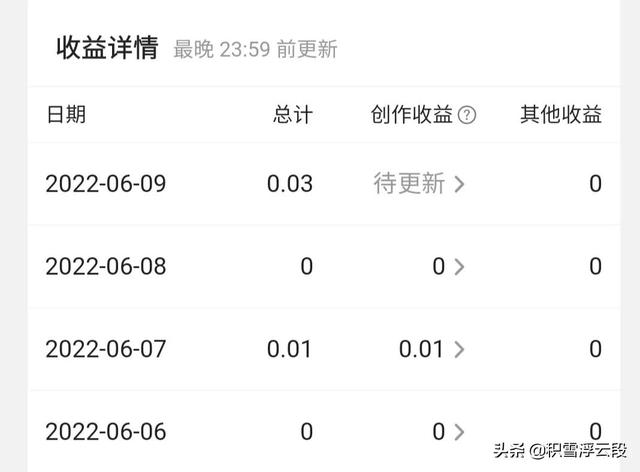View 创作收益 details for 2022-06-08

(x=449, y=267)
